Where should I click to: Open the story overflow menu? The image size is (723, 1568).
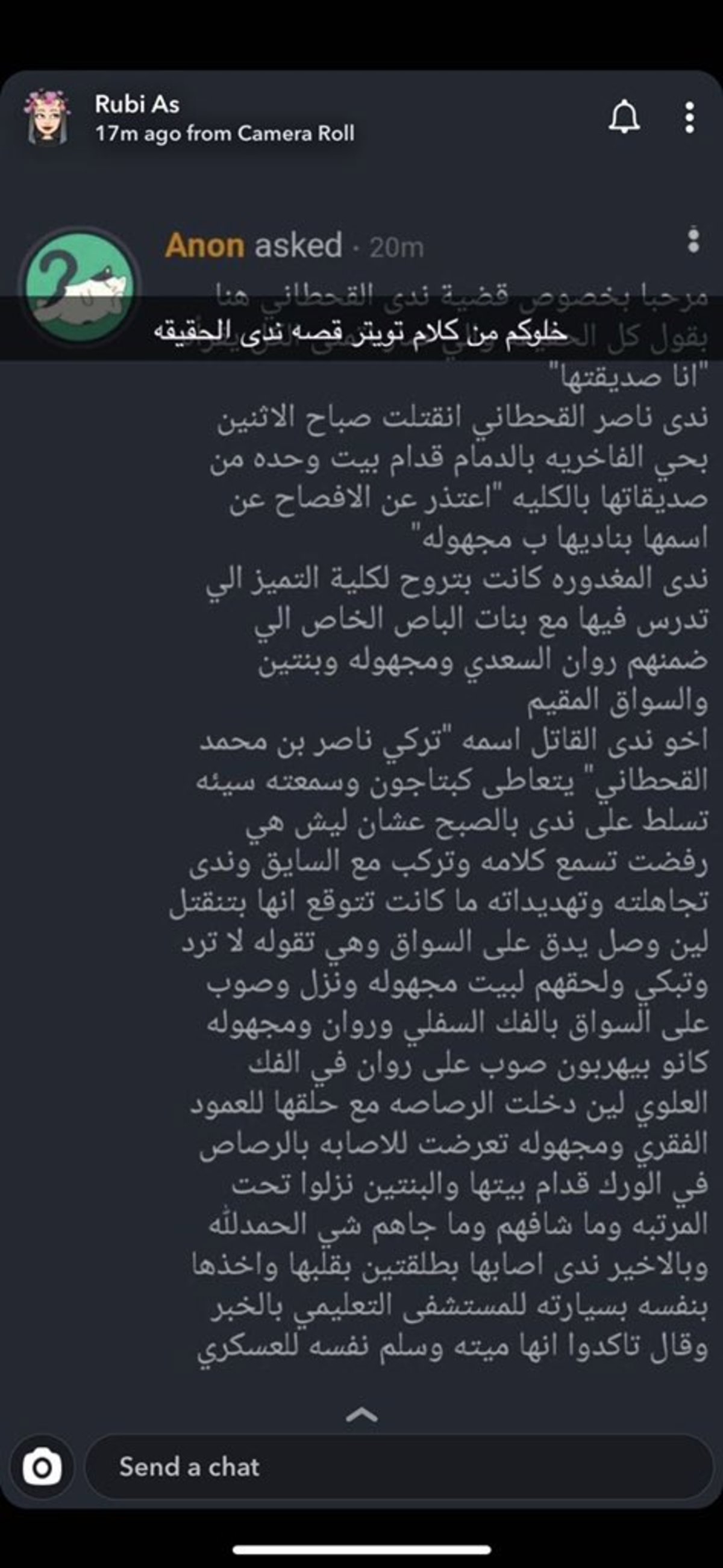[x=689, y=117]
